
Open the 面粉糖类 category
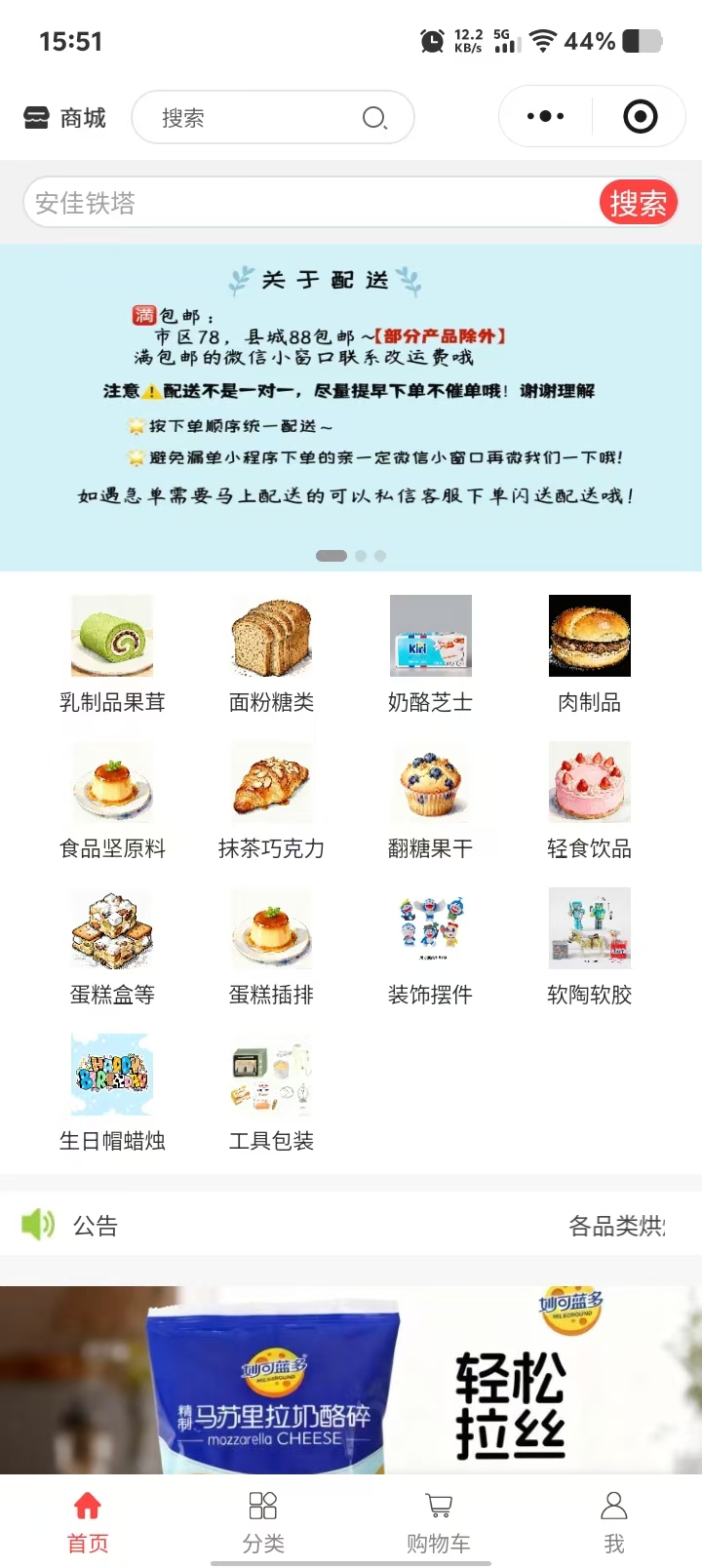[x=271, y=653]
